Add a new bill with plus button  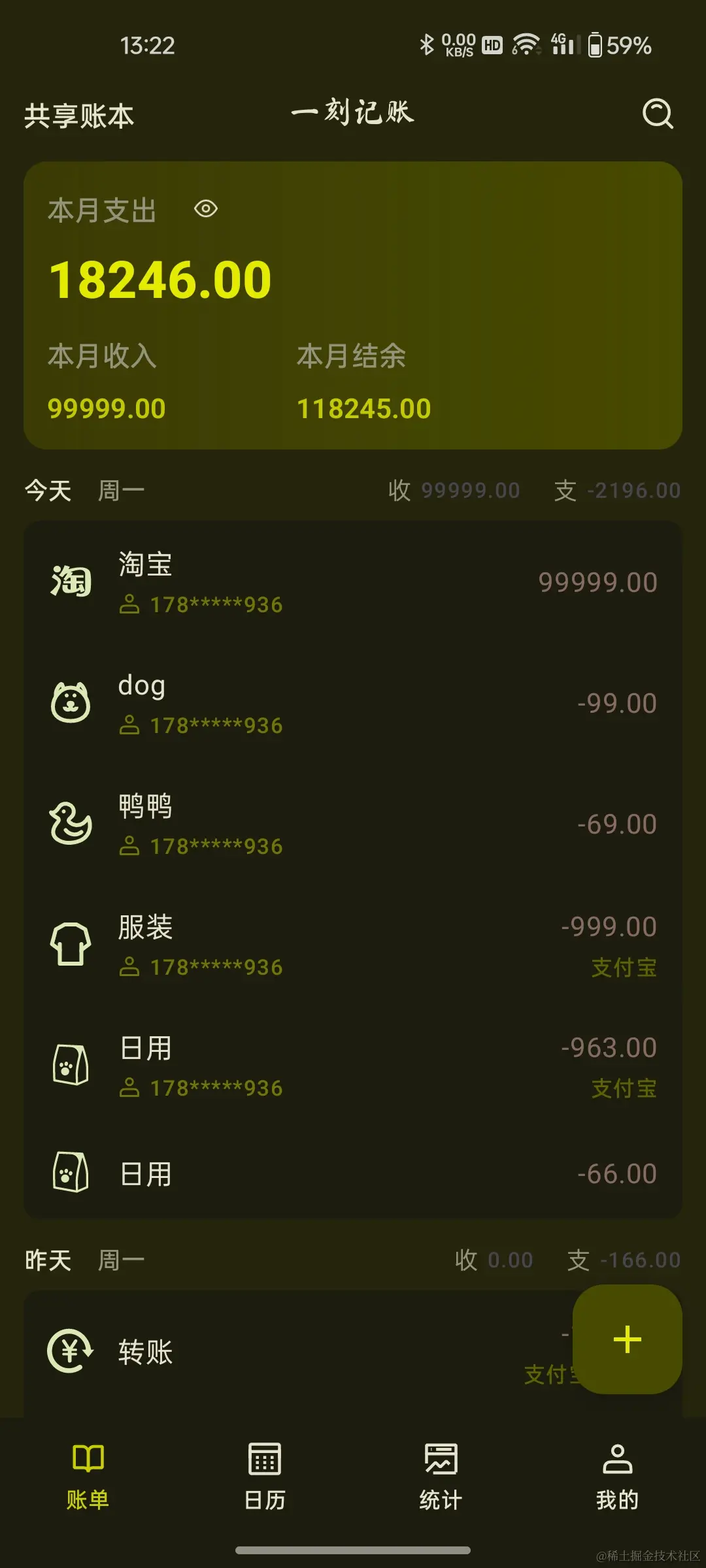coord(627,1339)
